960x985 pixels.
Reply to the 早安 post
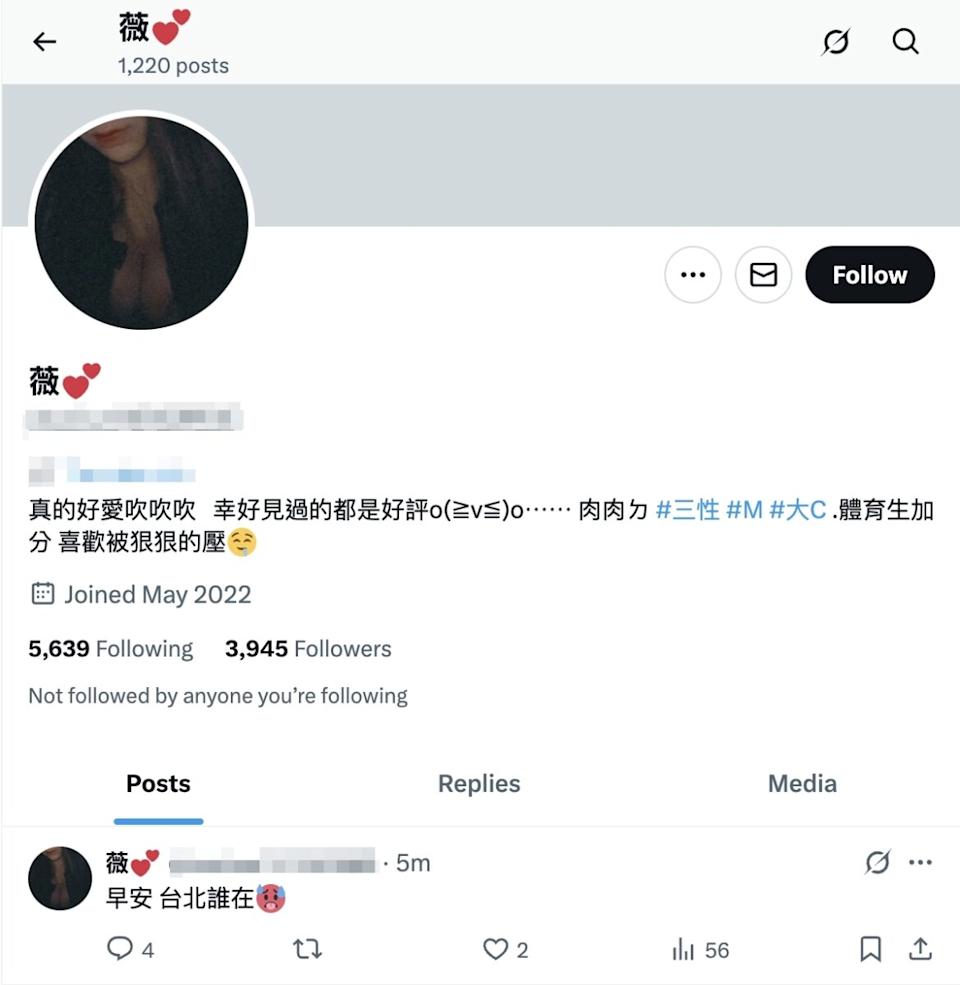click(120, 949)
